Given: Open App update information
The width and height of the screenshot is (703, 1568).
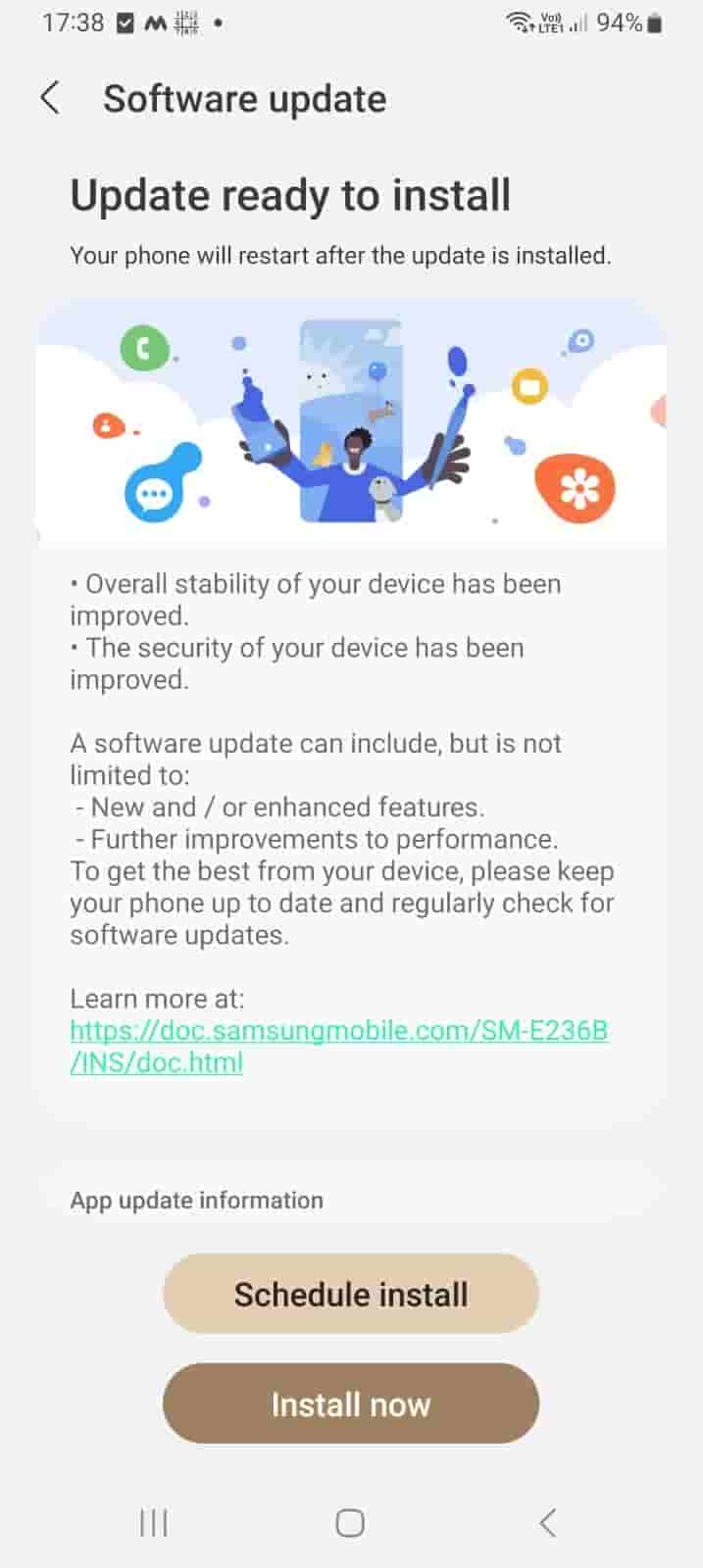Looking at the screenshot, I should coord(197,1200).
